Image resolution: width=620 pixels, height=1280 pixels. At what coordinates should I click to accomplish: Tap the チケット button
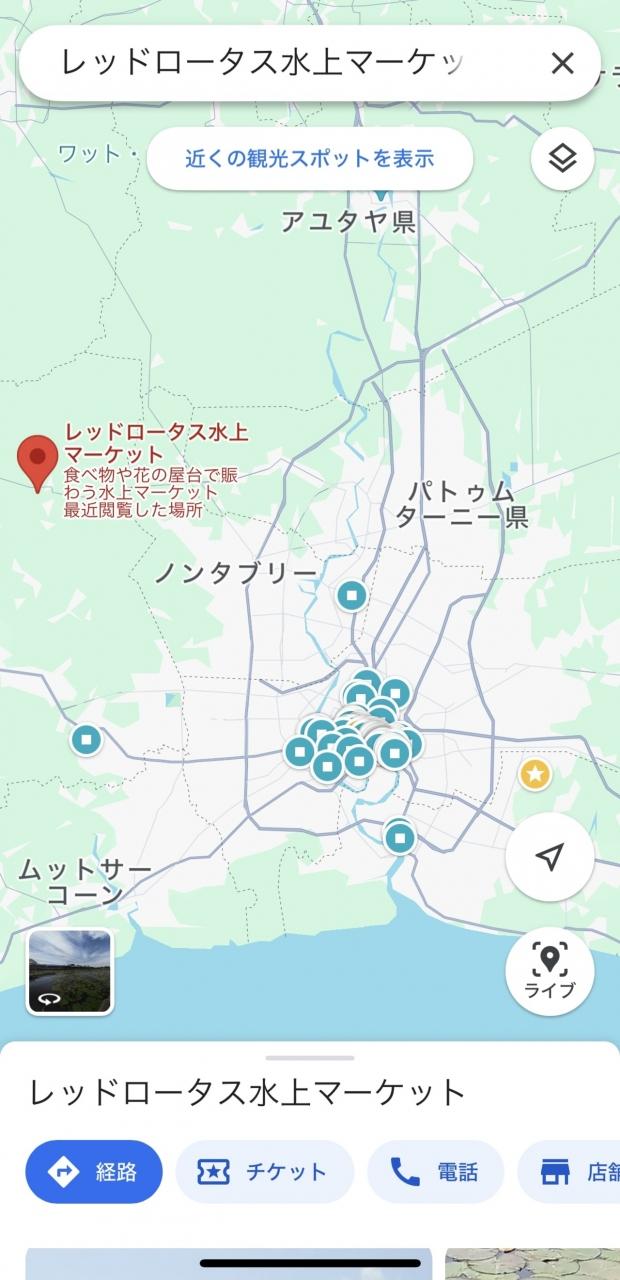point(265,1172)
